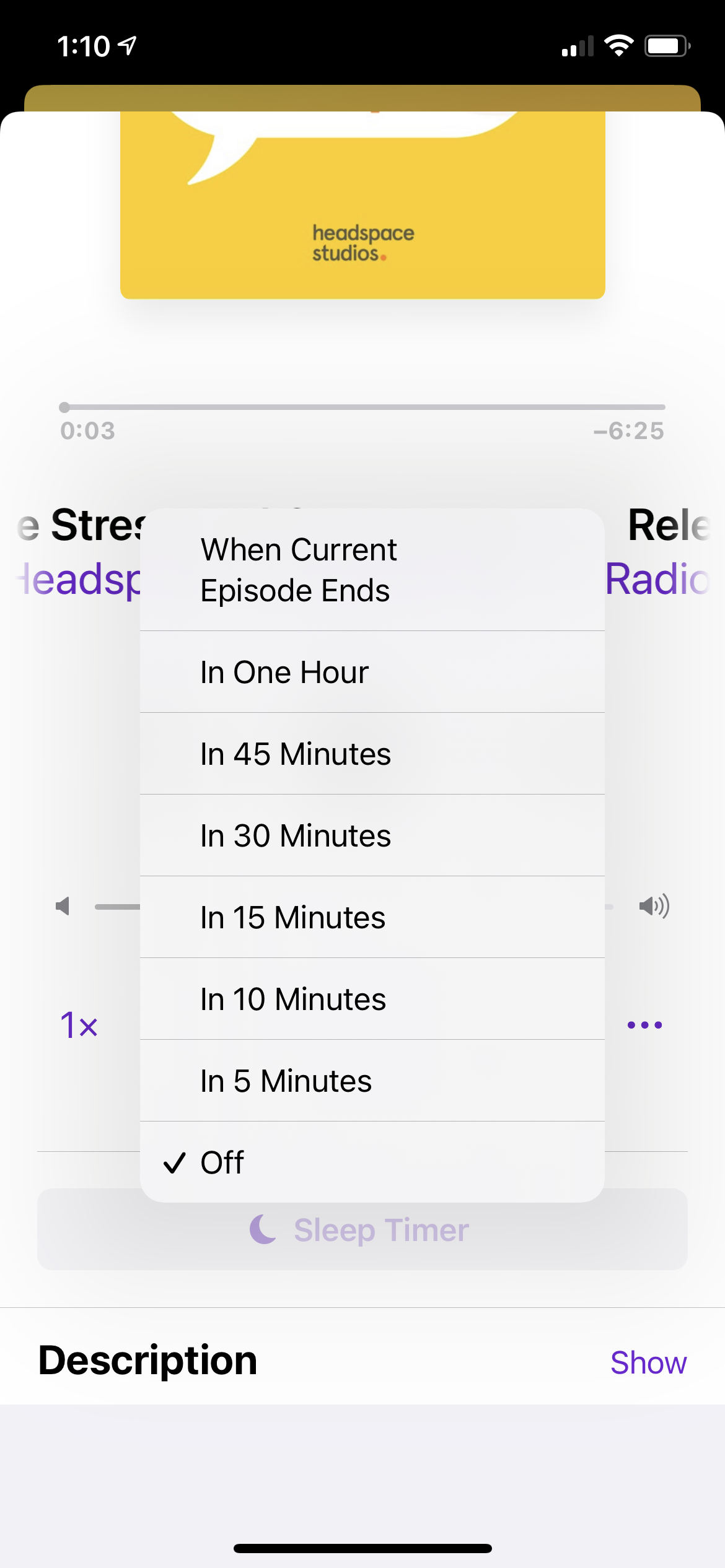The width and height of the screenshot is (725, 1568).
Task: Show the episode Description
Action: tap(648, 1362)
